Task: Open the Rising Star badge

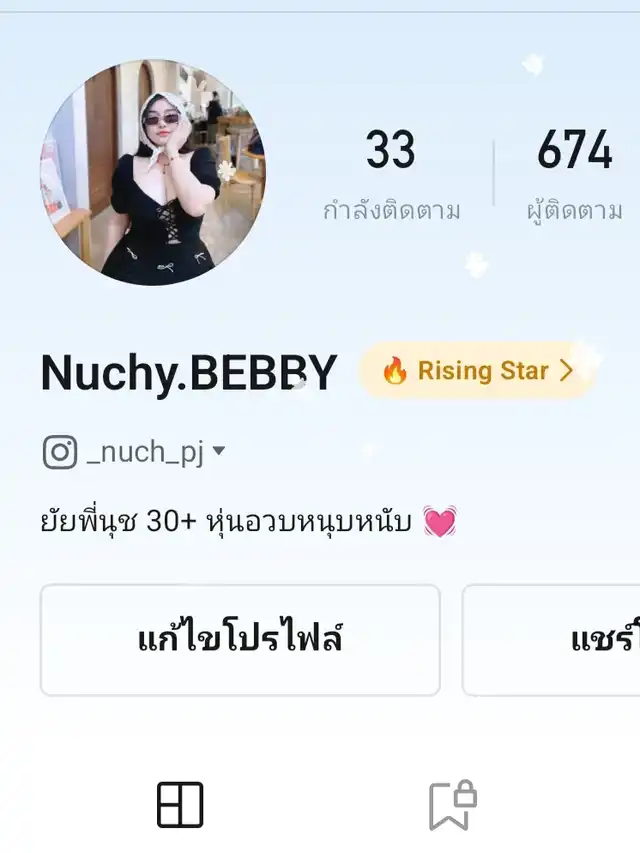Action: [x=478, y=371]
